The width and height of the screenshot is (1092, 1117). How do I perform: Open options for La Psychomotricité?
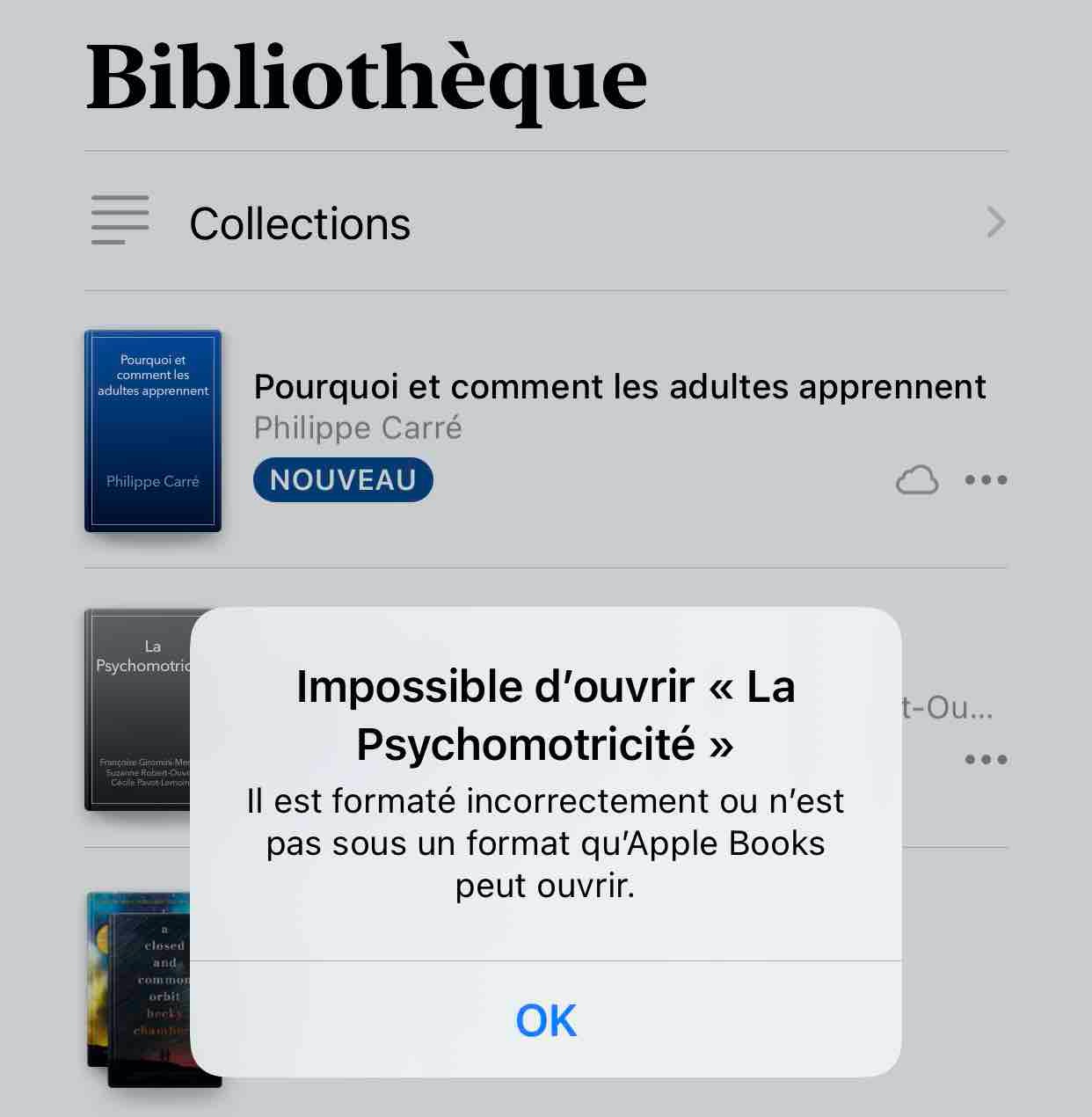pyautogui.click(x=986, y=759)
